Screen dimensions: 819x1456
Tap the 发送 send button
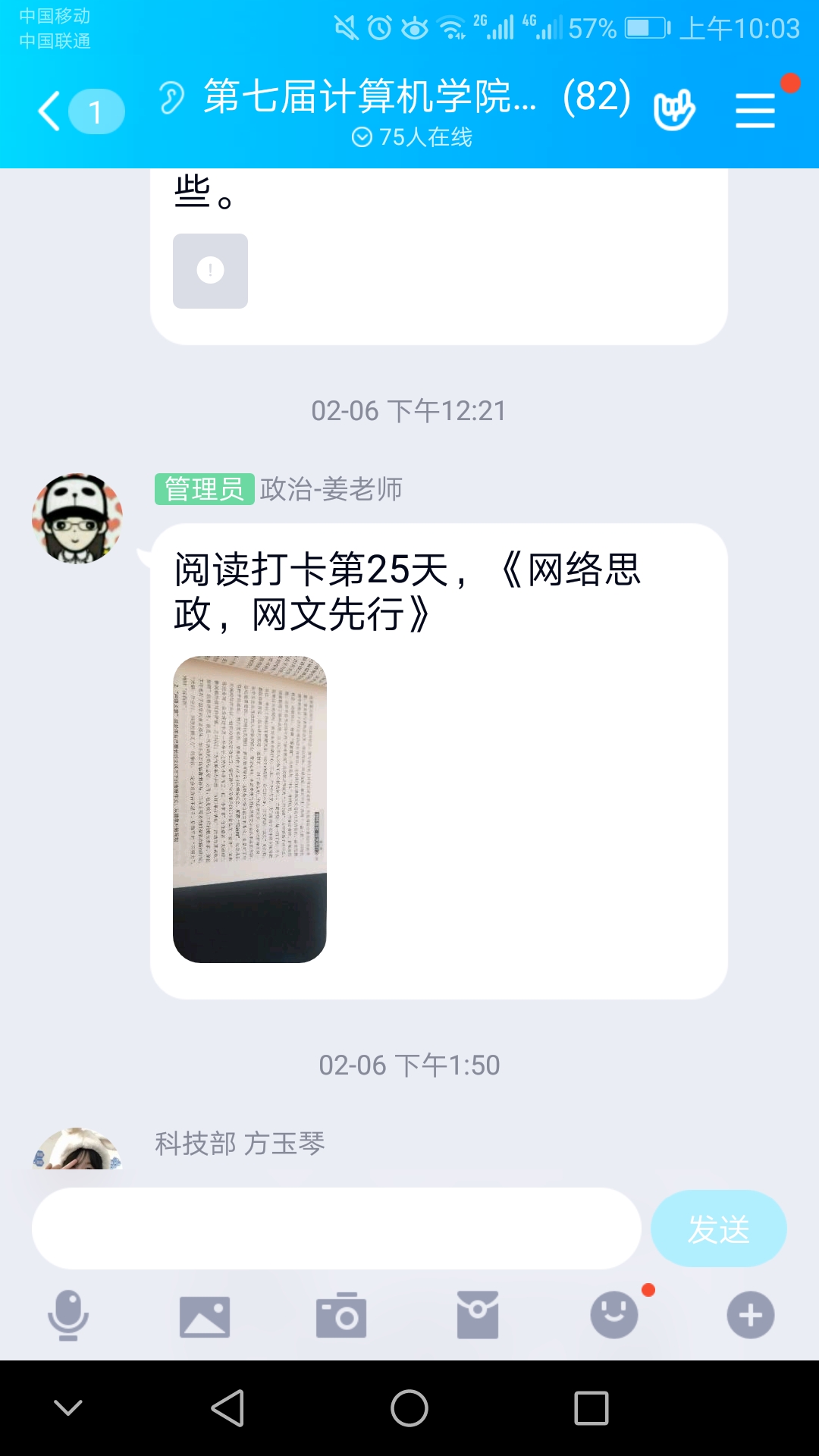click(x=718, y=1228)
